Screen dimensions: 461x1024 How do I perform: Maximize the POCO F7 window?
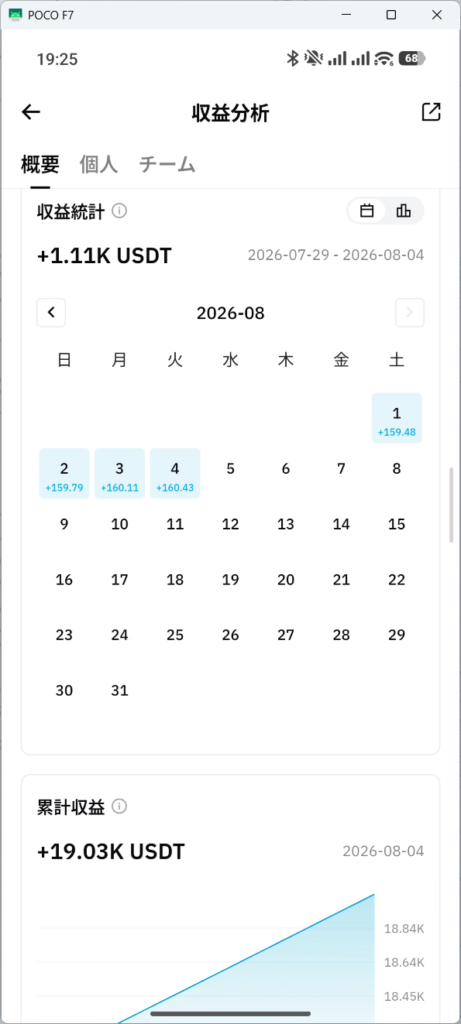391,15
